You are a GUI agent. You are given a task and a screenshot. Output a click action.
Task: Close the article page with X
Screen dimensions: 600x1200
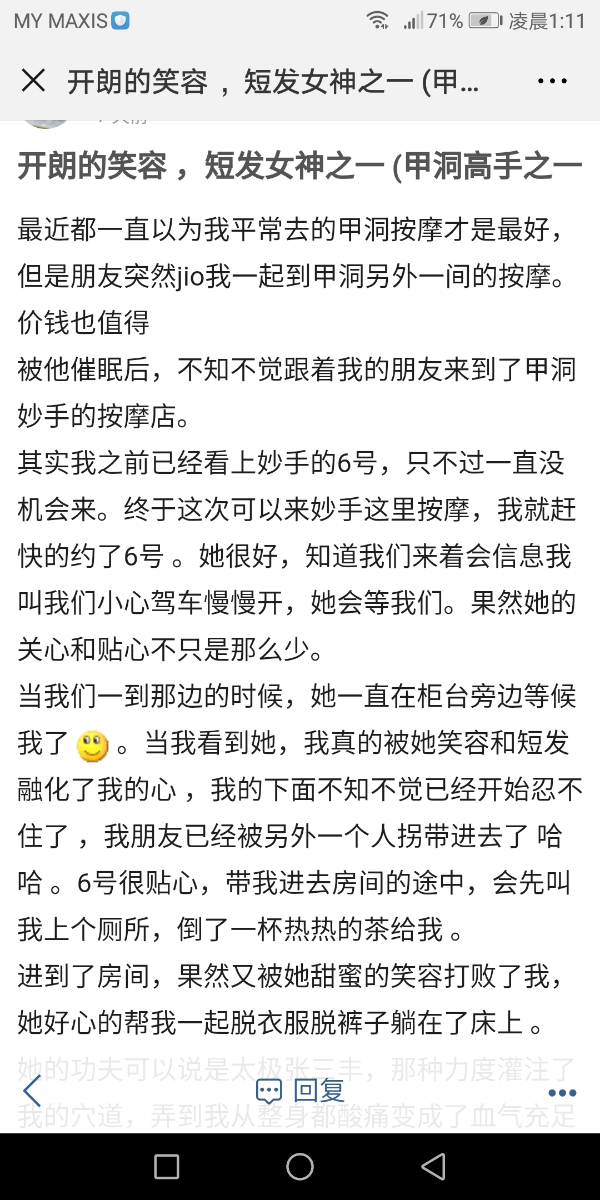33,81
